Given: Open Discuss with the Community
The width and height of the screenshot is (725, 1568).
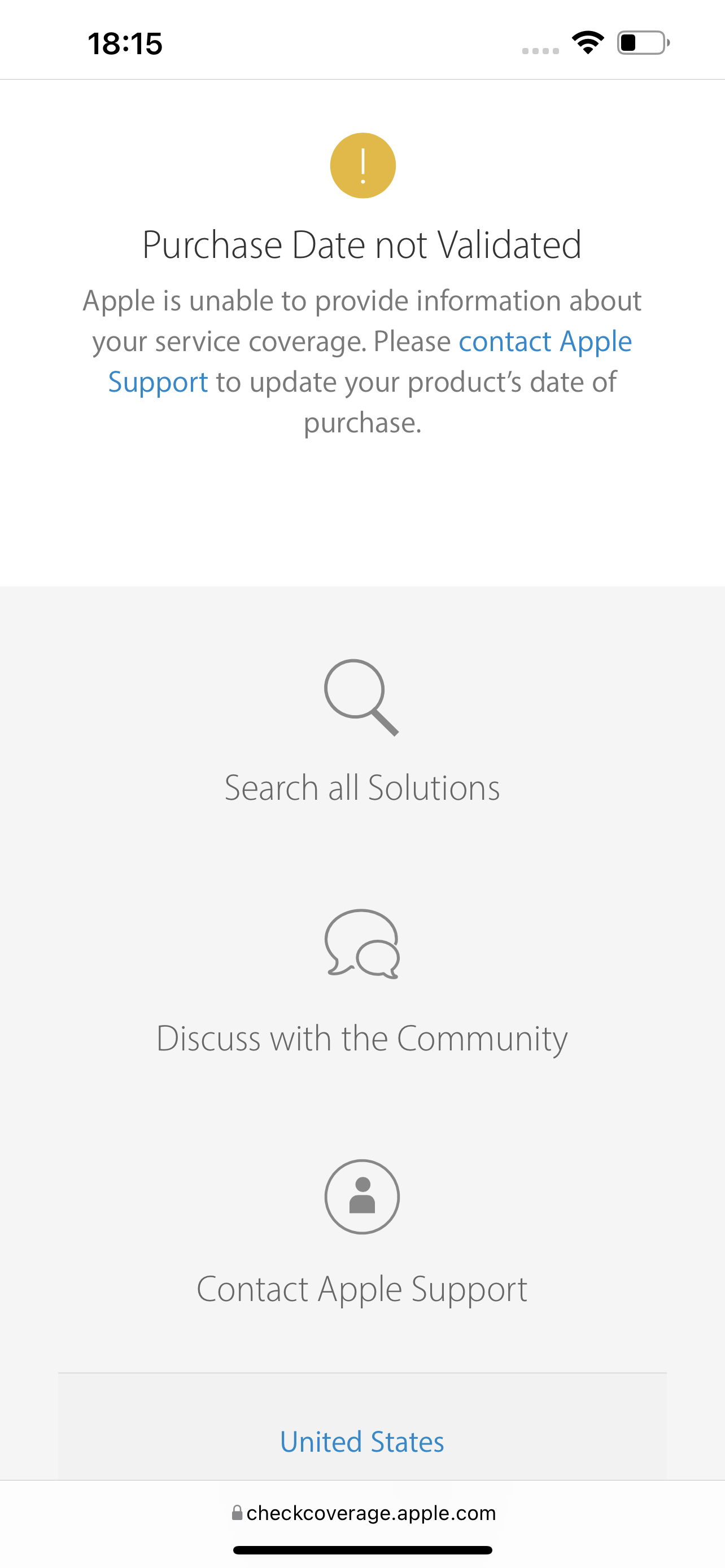Looking at the screenshot, I should pos(362,1039).
